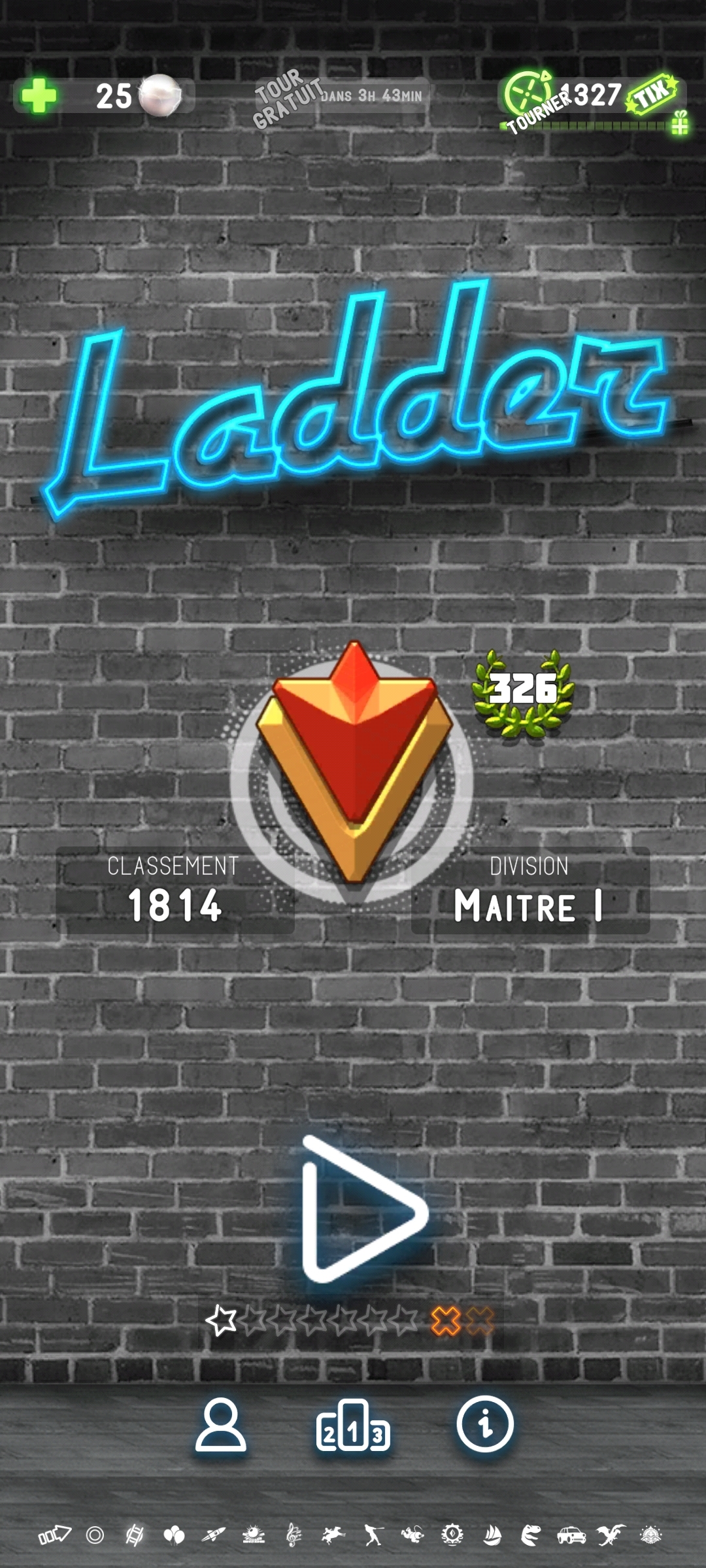Tap the arrow mode icon

[55, 1535]
